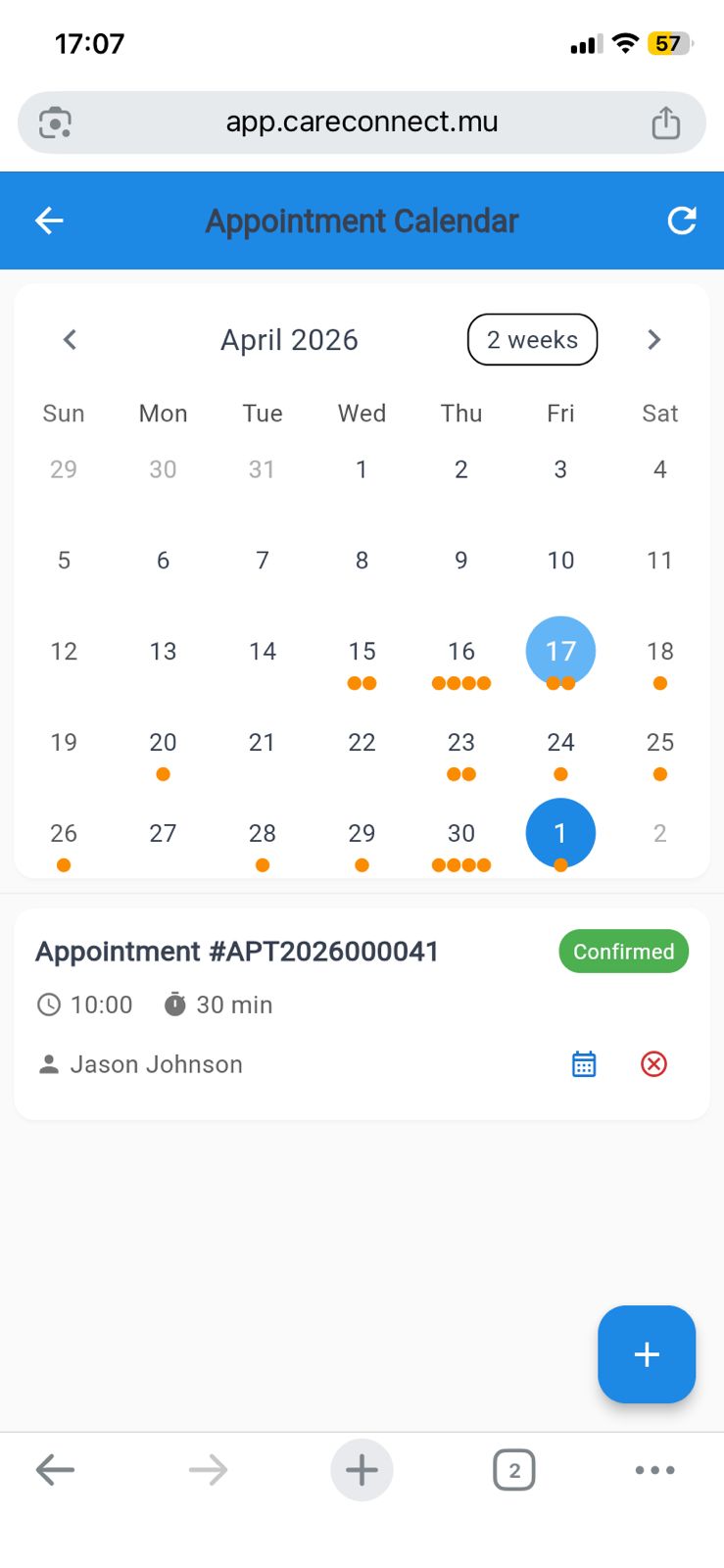Tap the refresh icon to reload calendar

[x=682, y=220]
